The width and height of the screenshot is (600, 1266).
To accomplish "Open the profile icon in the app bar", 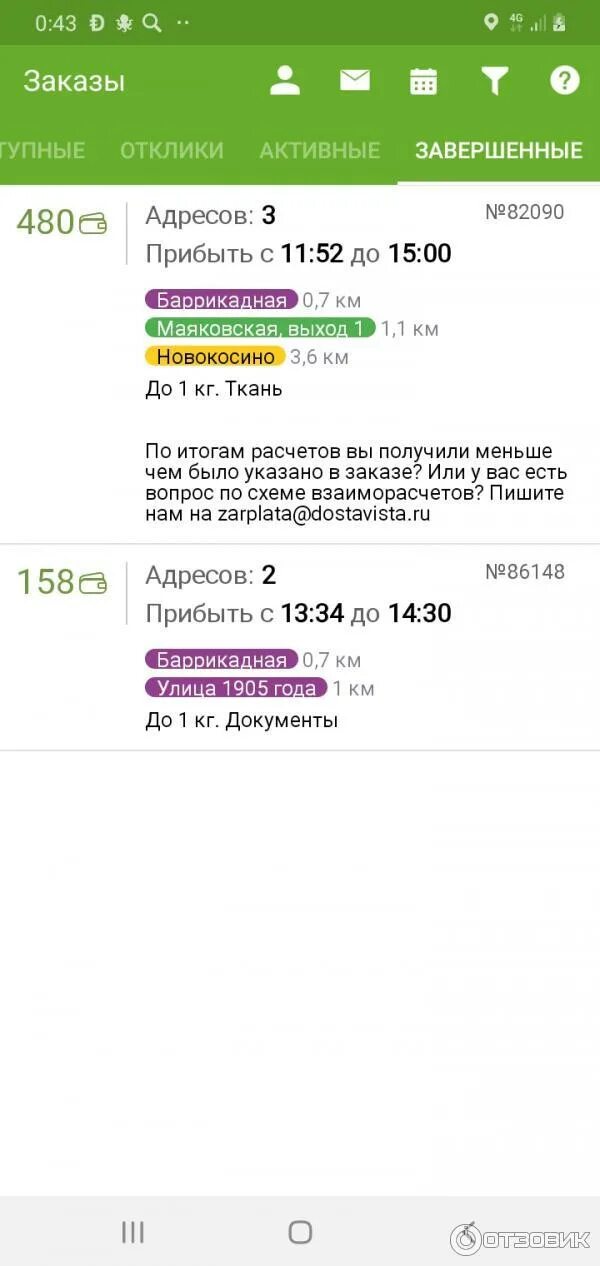I will 285,81.
